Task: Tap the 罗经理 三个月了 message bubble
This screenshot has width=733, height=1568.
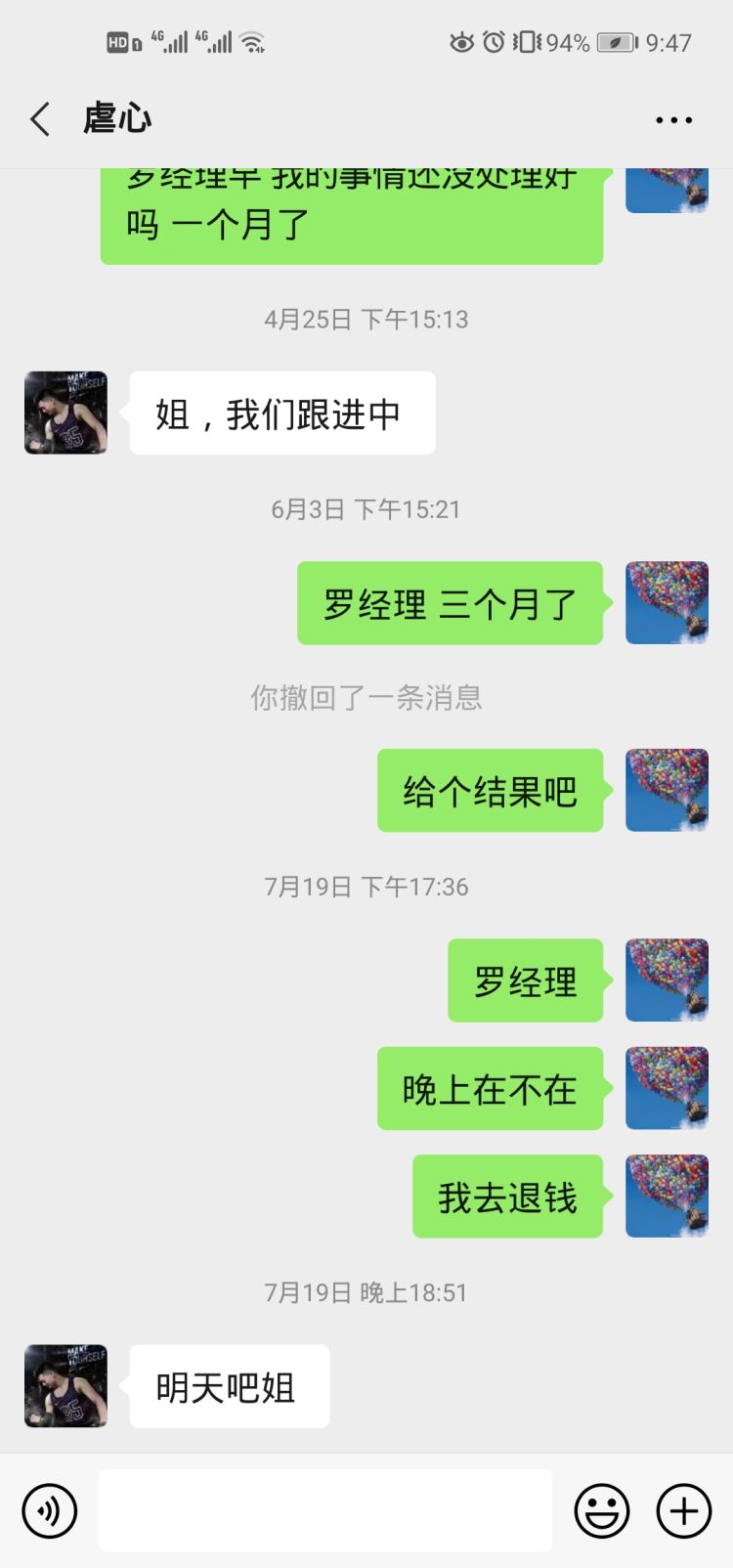Action: pos(450,603)
